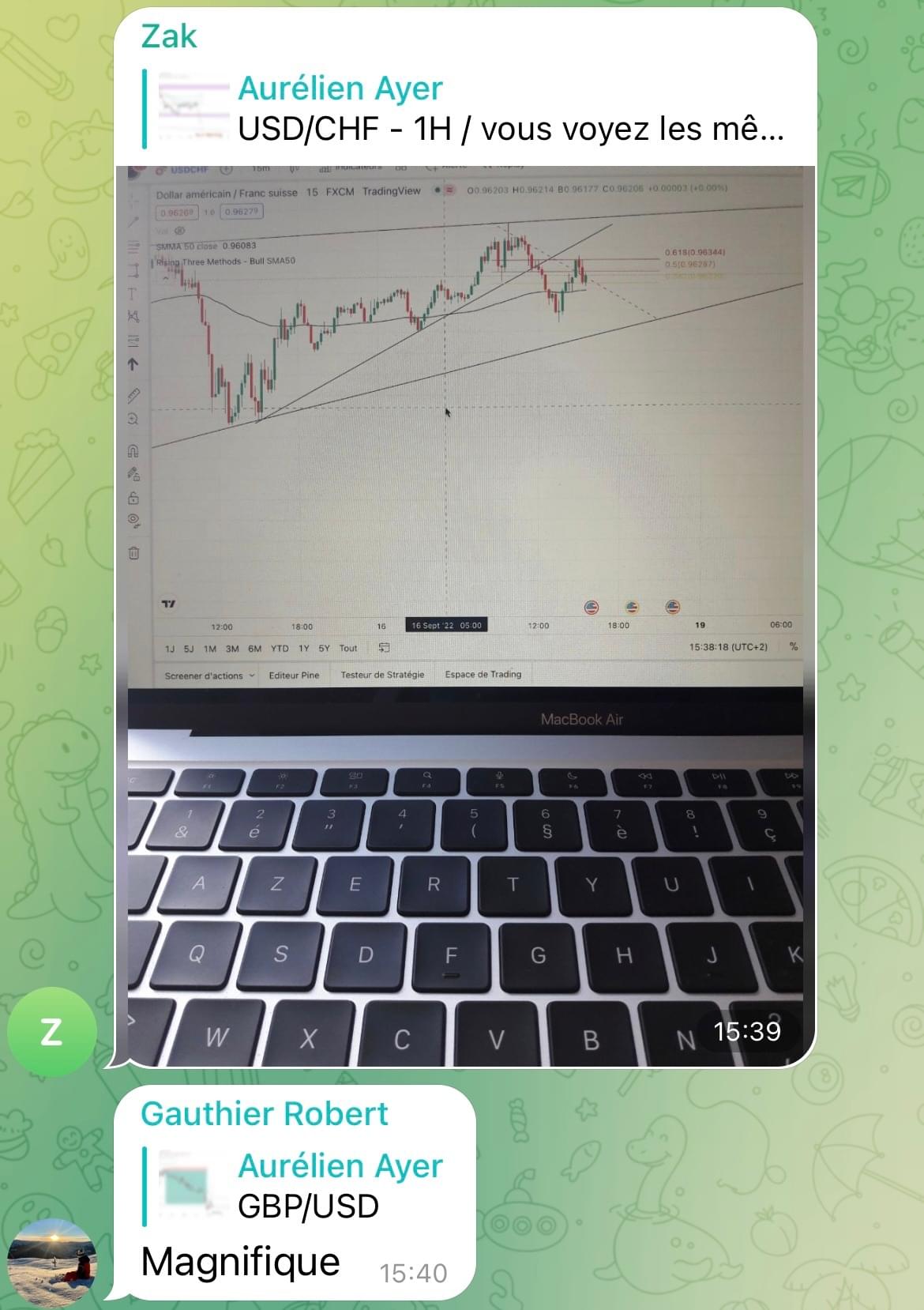The image size is (924, 1310).
Task: Open Gauthier Robert's profile picture
Action: (x=51, y=1263)
